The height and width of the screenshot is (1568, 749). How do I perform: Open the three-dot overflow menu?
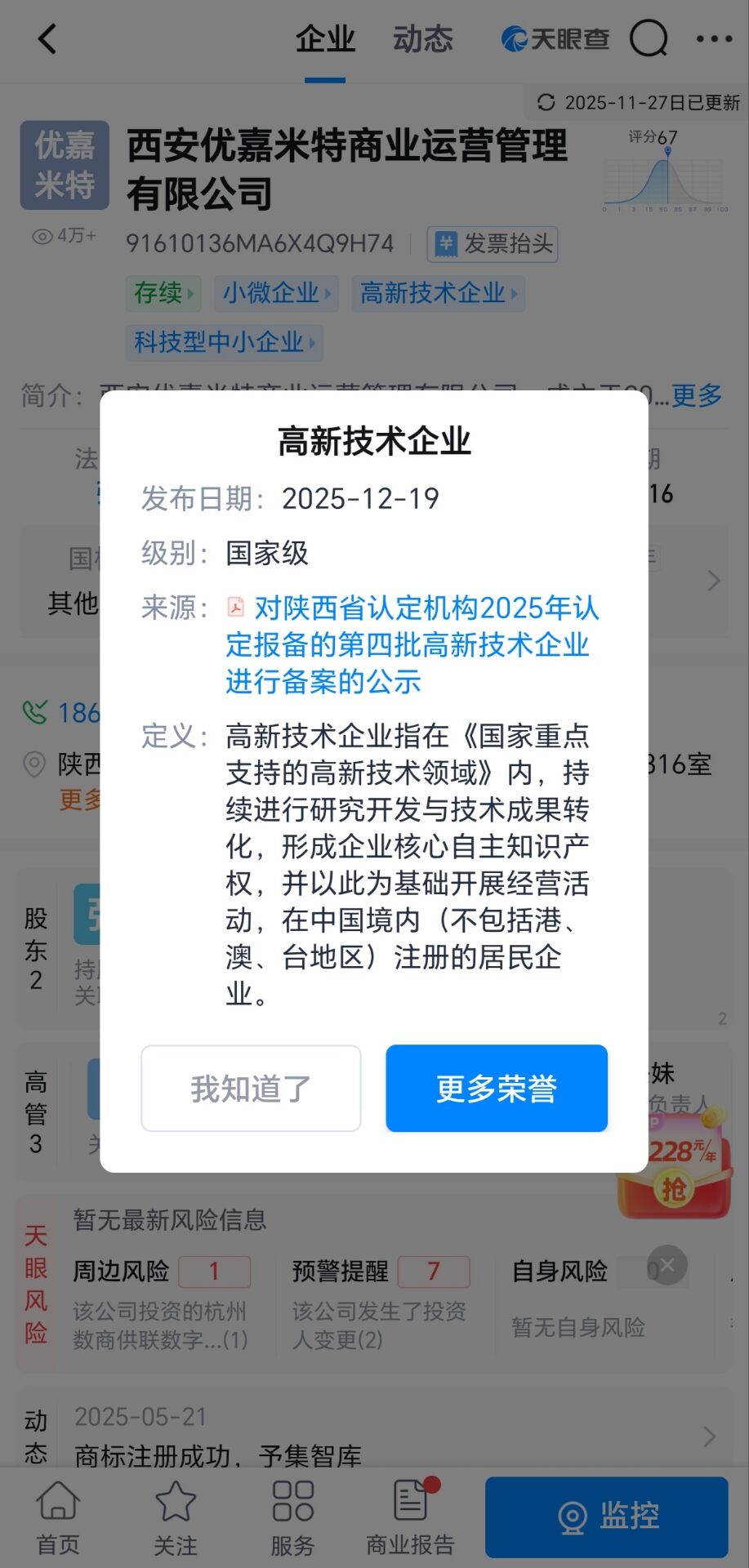(714, 38)
